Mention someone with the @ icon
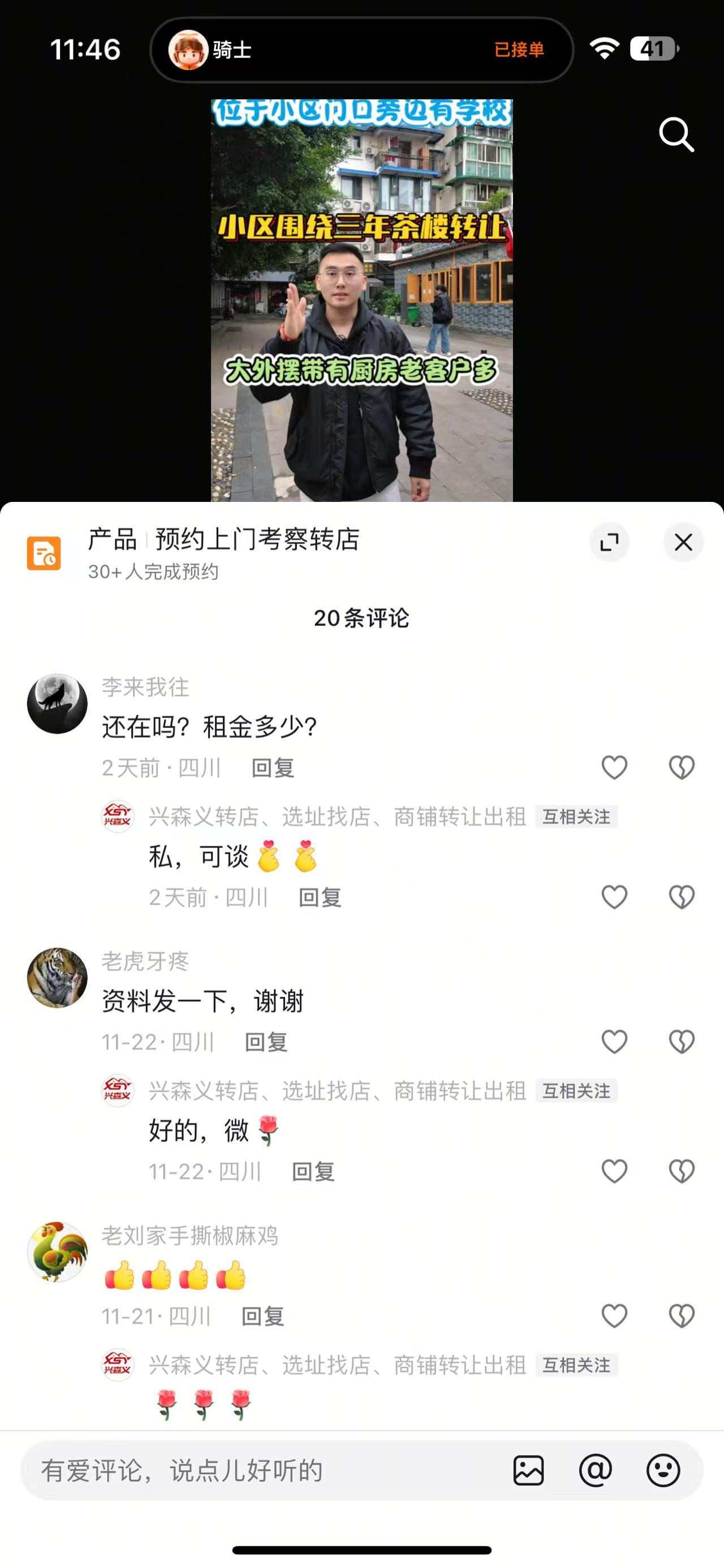Screen dimensions: 724x1568 [596, 1471]
